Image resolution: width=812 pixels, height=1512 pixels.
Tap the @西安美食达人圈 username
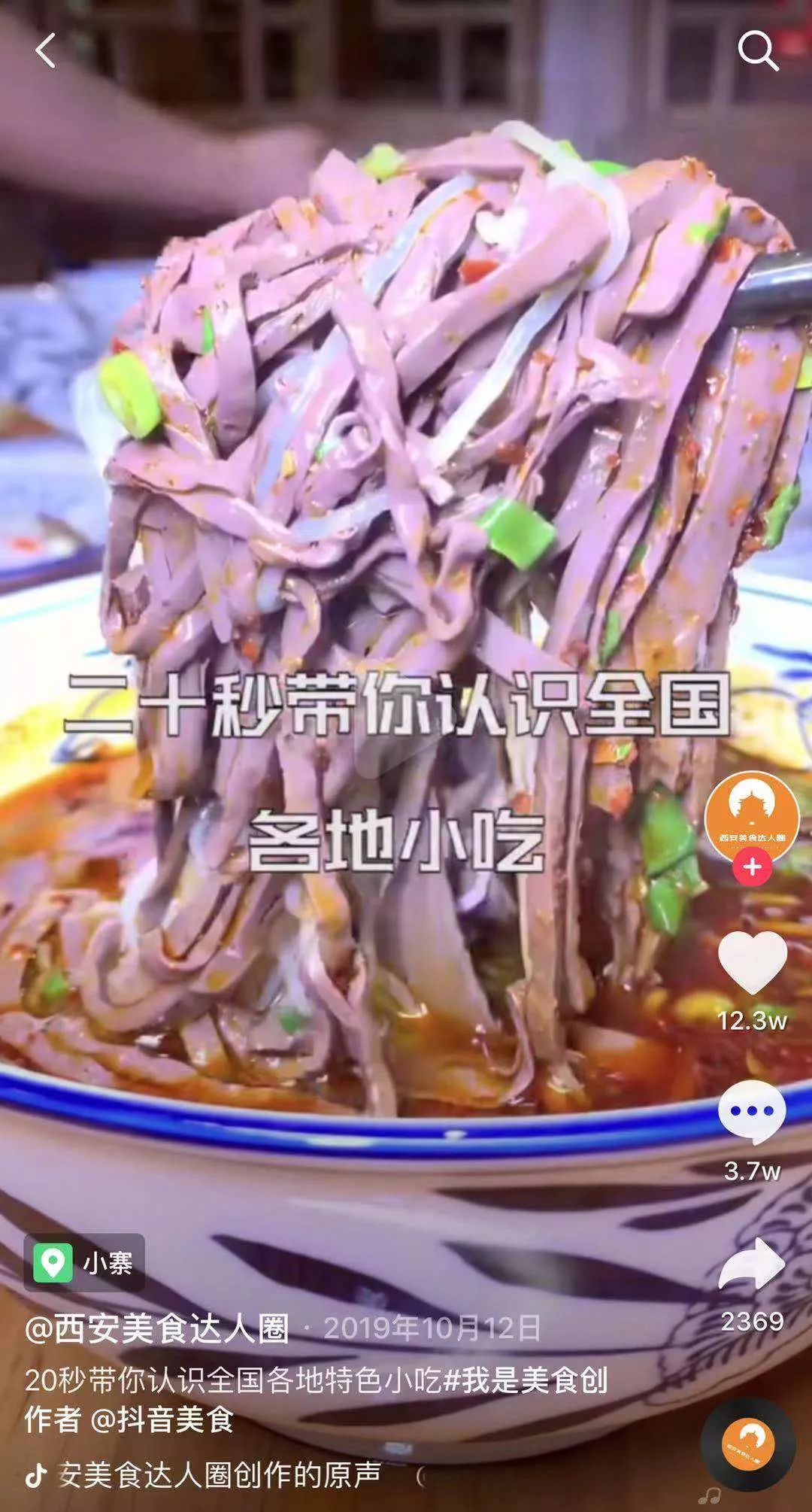point(157,1329)
